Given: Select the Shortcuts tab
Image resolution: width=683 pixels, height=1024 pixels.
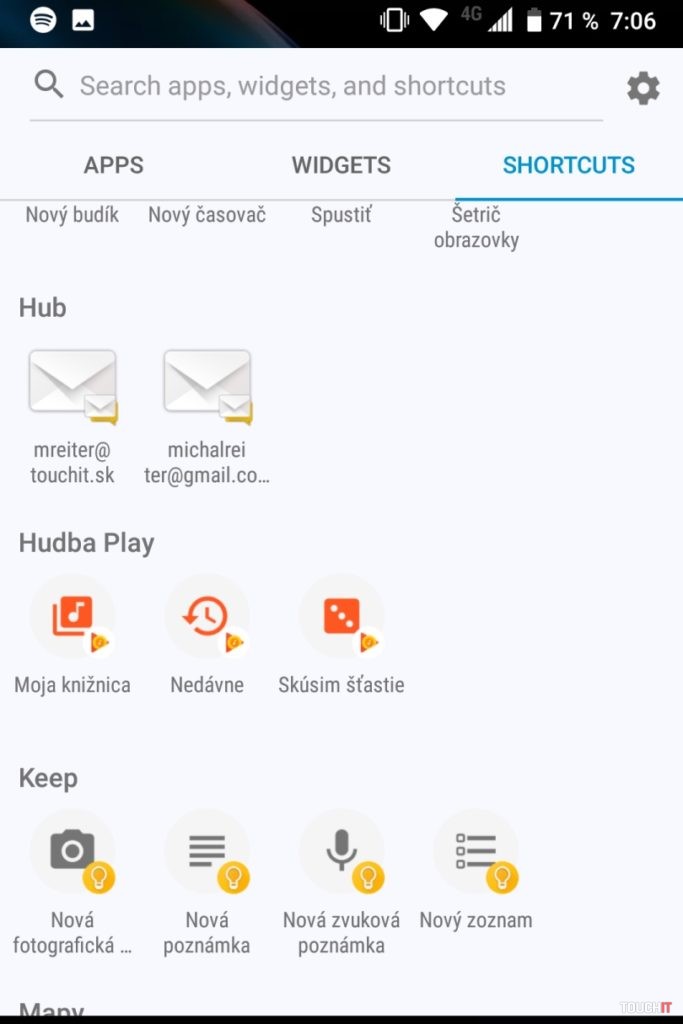Looking at the screenshot, I should click(568, 165).
